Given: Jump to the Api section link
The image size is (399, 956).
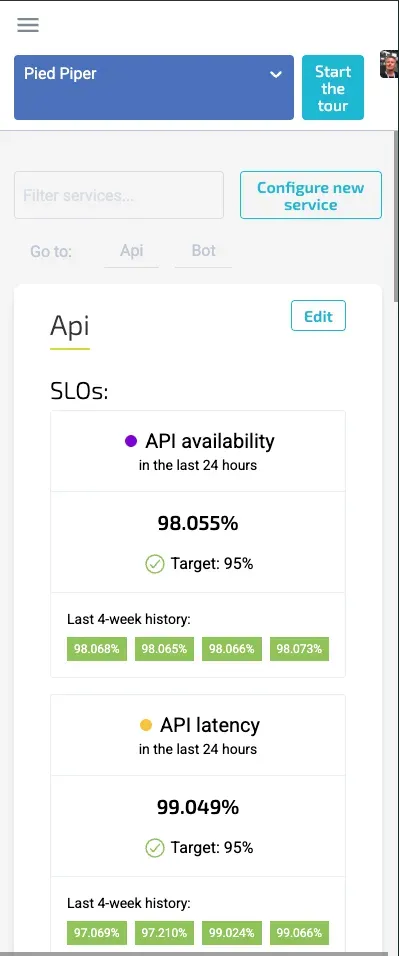Looking at the screenshot, I should 131,251.
